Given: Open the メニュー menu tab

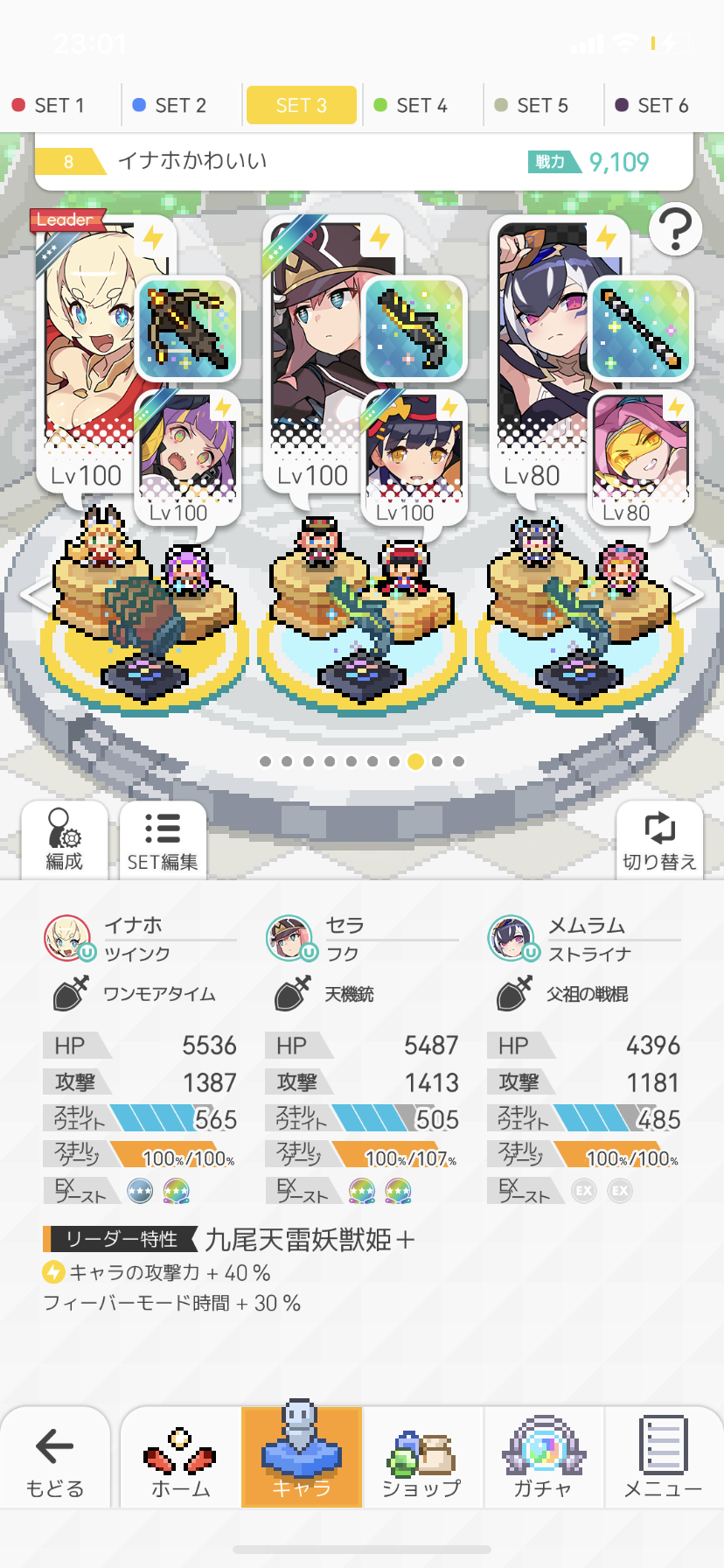Looking at the screenshot, I should coord(663,1458).
